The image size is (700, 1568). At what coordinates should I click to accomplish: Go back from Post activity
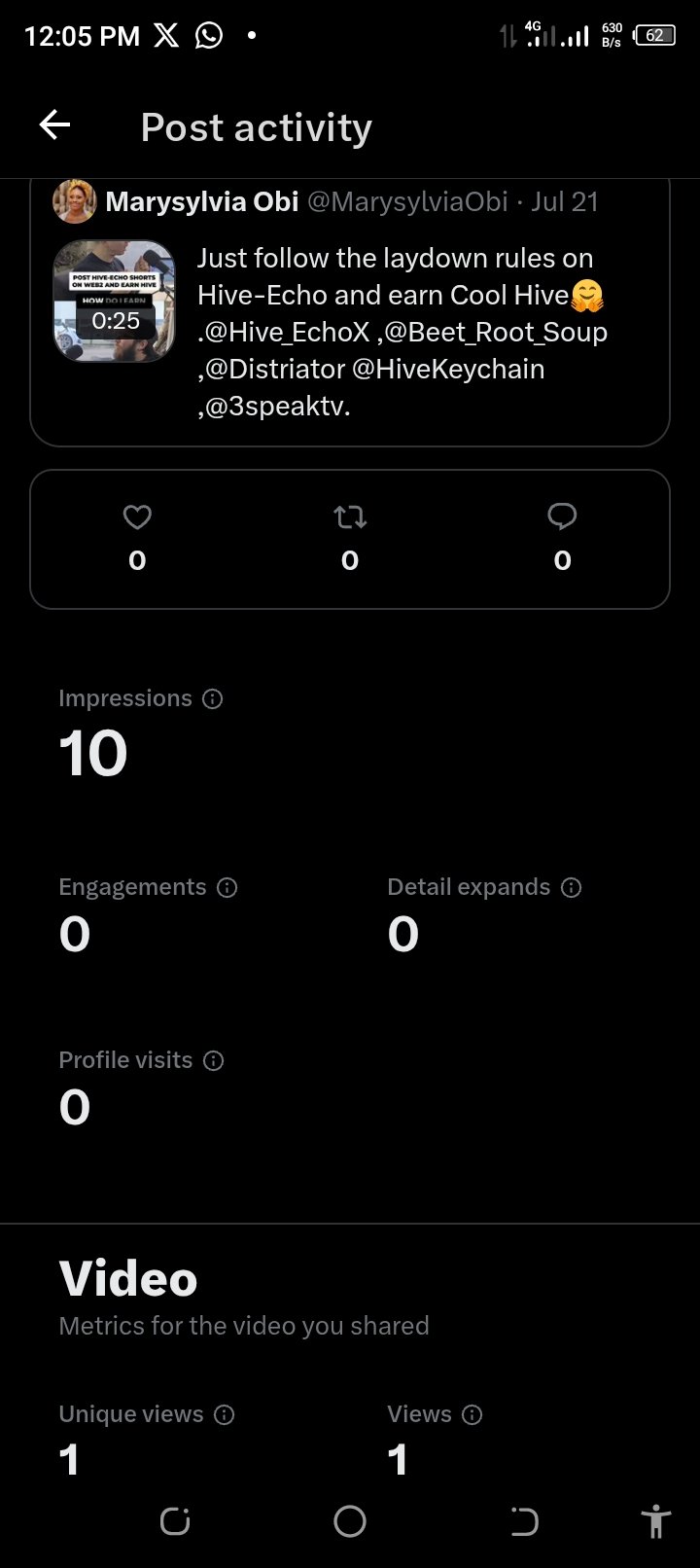tap(54, 125)
